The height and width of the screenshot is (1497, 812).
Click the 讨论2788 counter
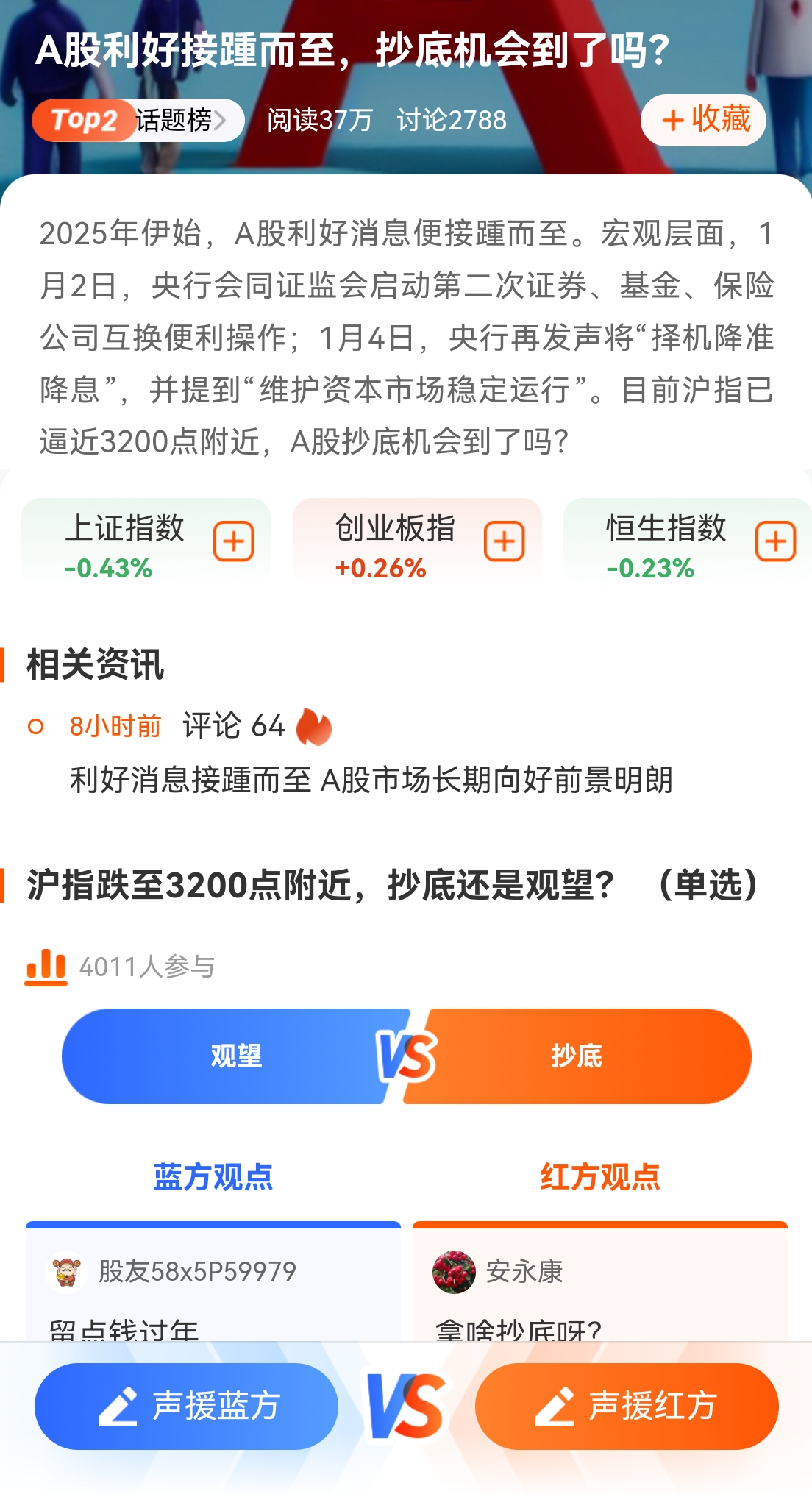452,120
